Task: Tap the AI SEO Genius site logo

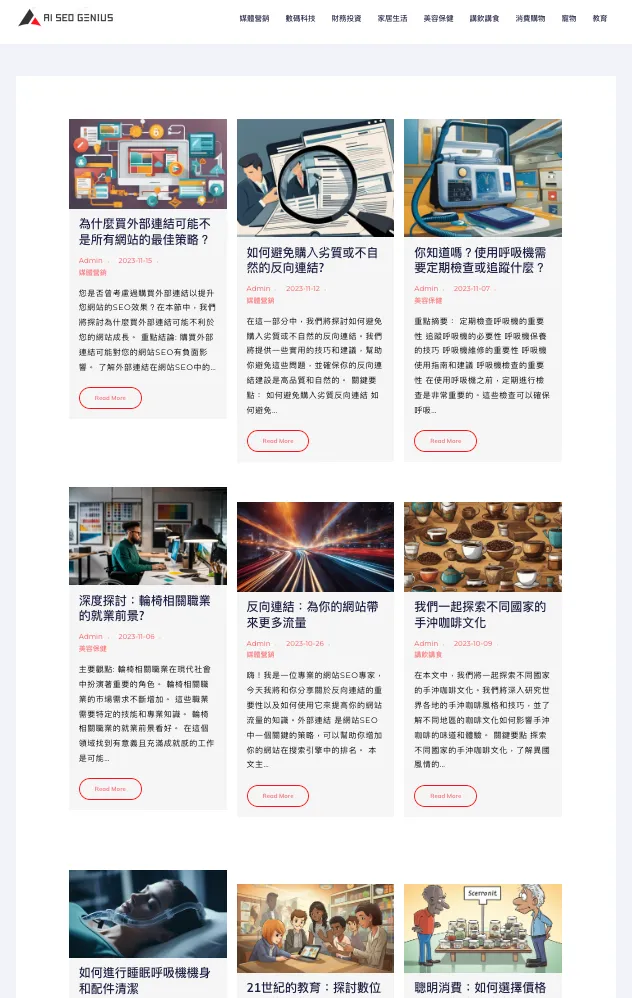Action: pos(66,18)
